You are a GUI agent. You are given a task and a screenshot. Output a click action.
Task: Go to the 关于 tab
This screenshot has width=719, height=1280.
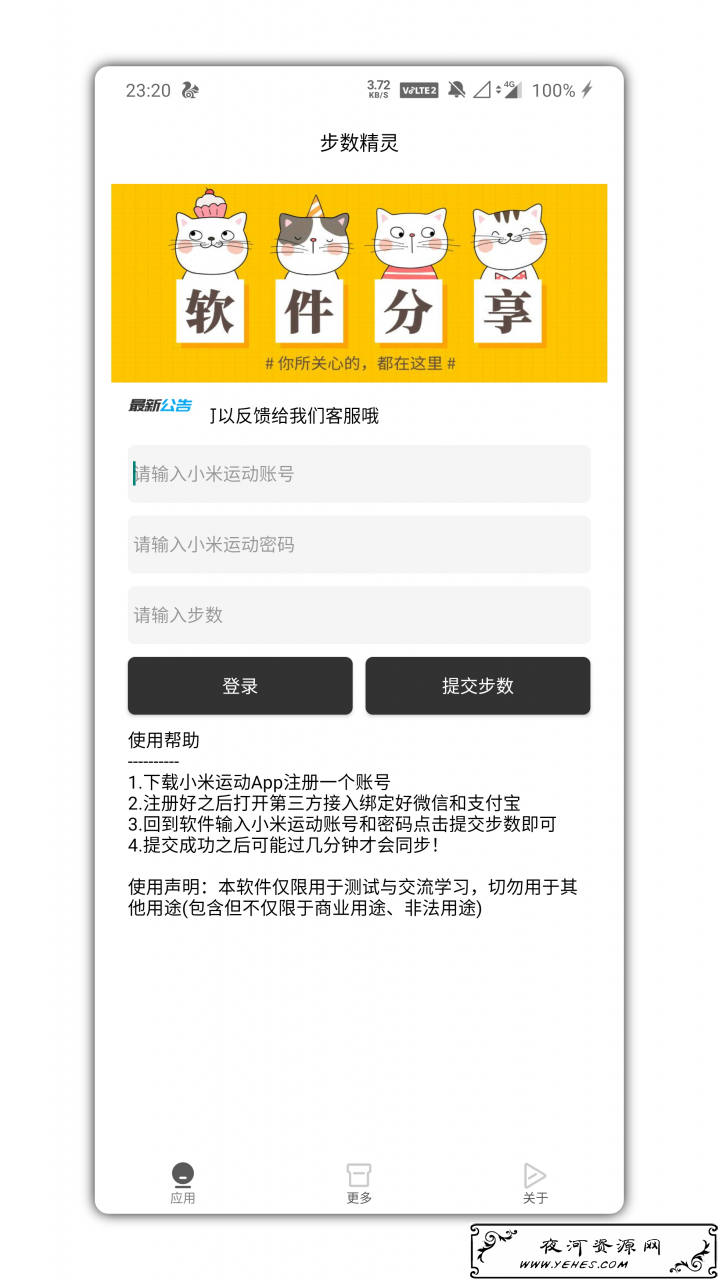tap(535, 1184)
